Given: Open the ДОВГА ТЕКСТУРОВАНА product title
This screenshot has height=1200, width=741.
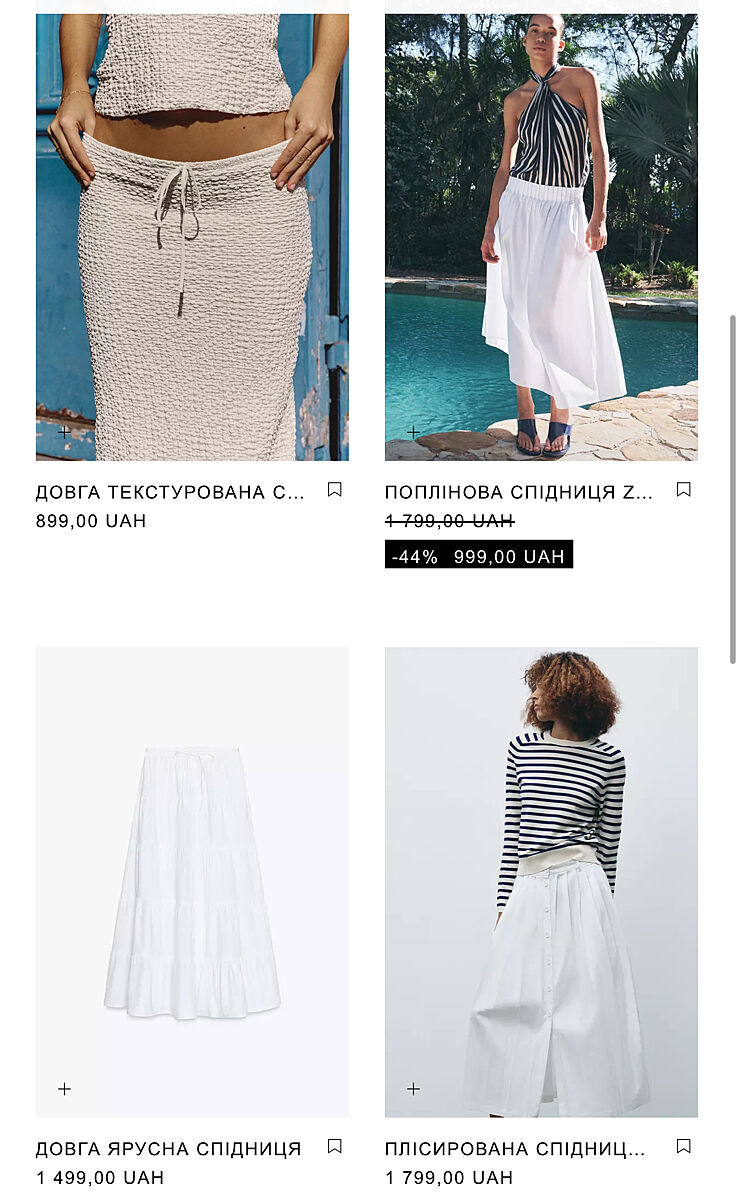Looking at the screenshot, I should (x=170, y=492).
